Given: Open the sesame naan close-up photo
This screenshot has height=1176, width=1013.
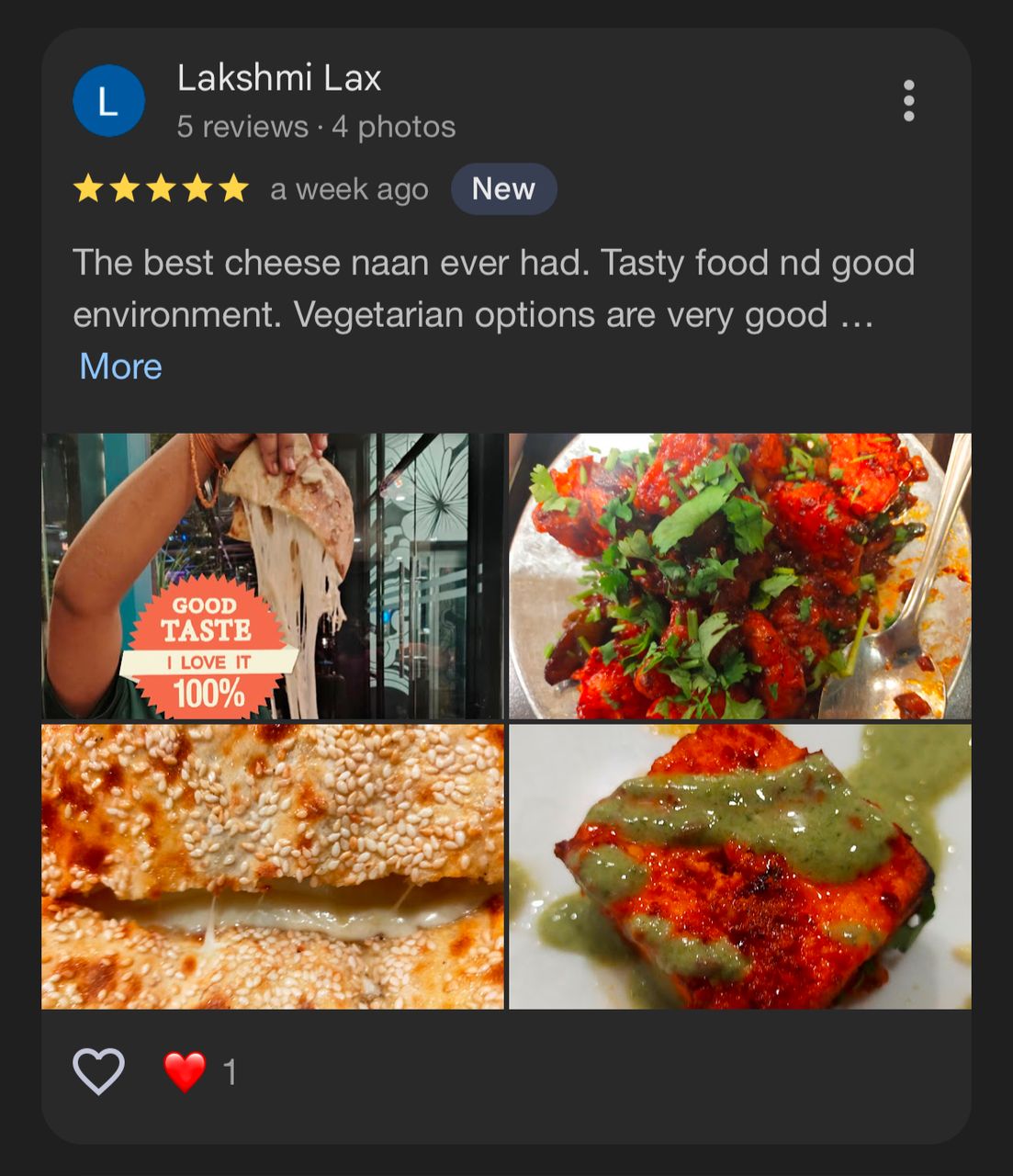Looking at the screenshot, I should click(273, 866).
